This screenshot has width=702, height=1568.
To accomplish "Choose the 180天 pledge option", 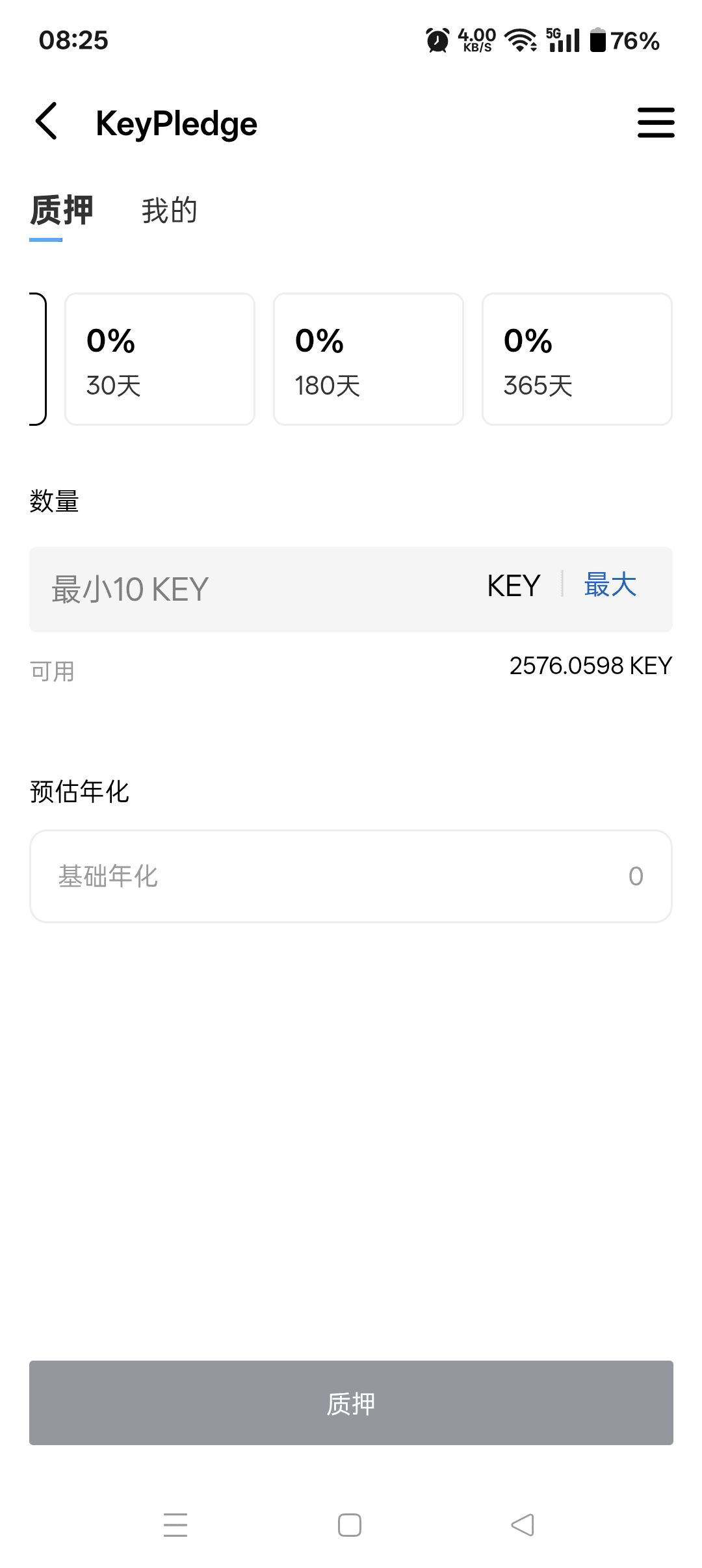I will 369,359.
